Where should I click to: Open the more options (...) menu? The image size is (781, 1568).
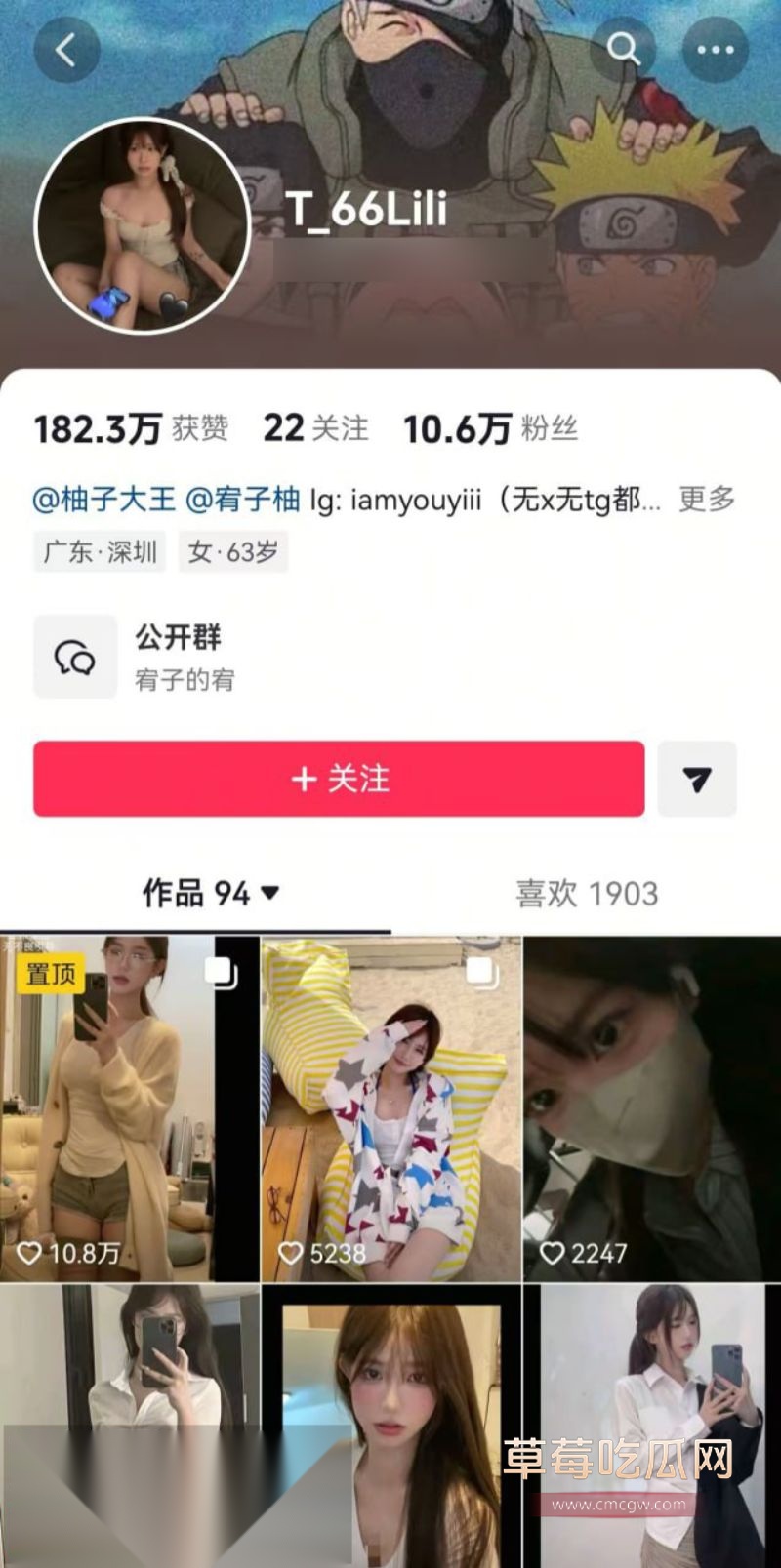716,48
